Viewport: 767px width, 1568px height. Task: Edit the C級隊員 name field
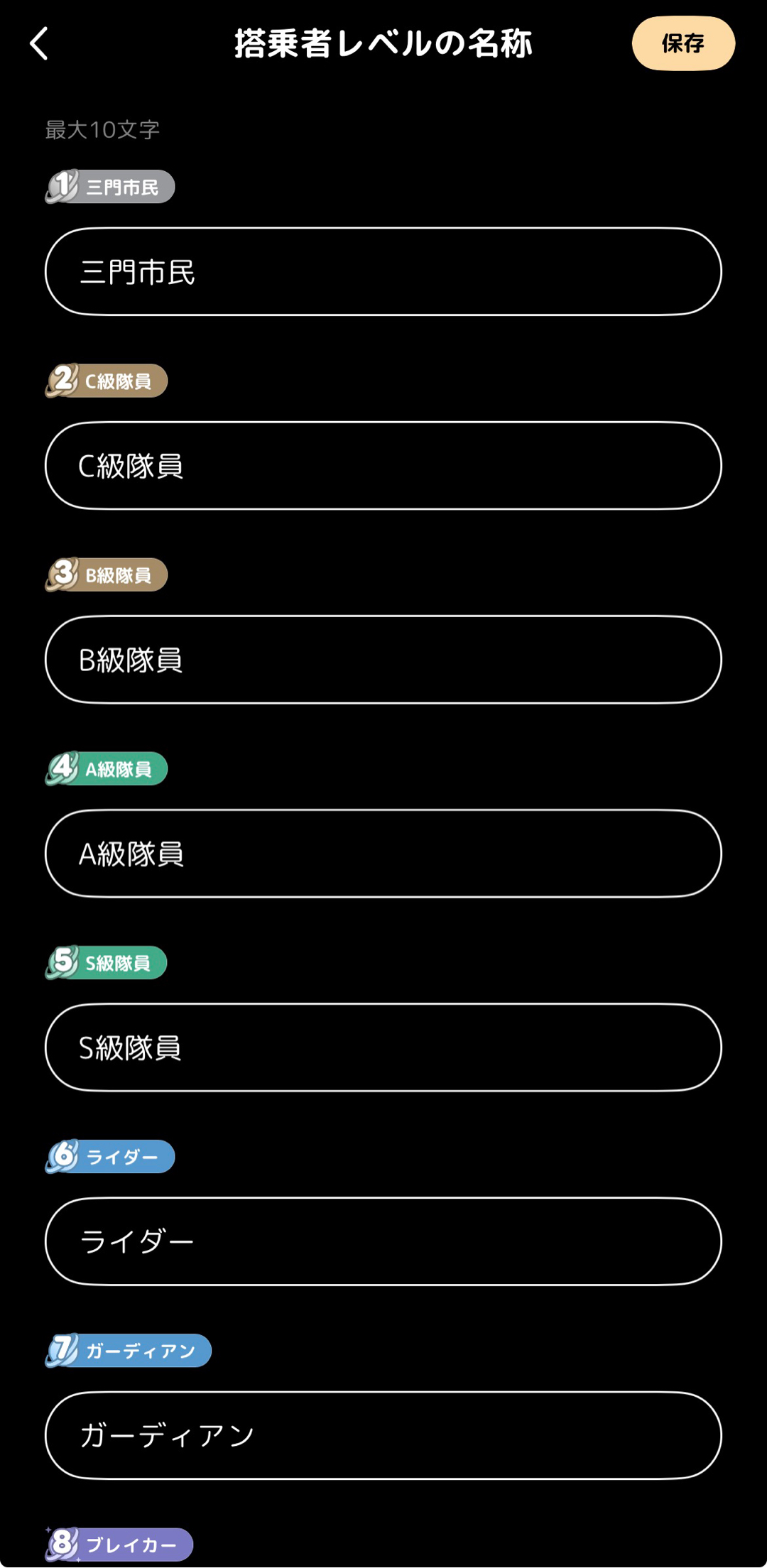point(383,465)
